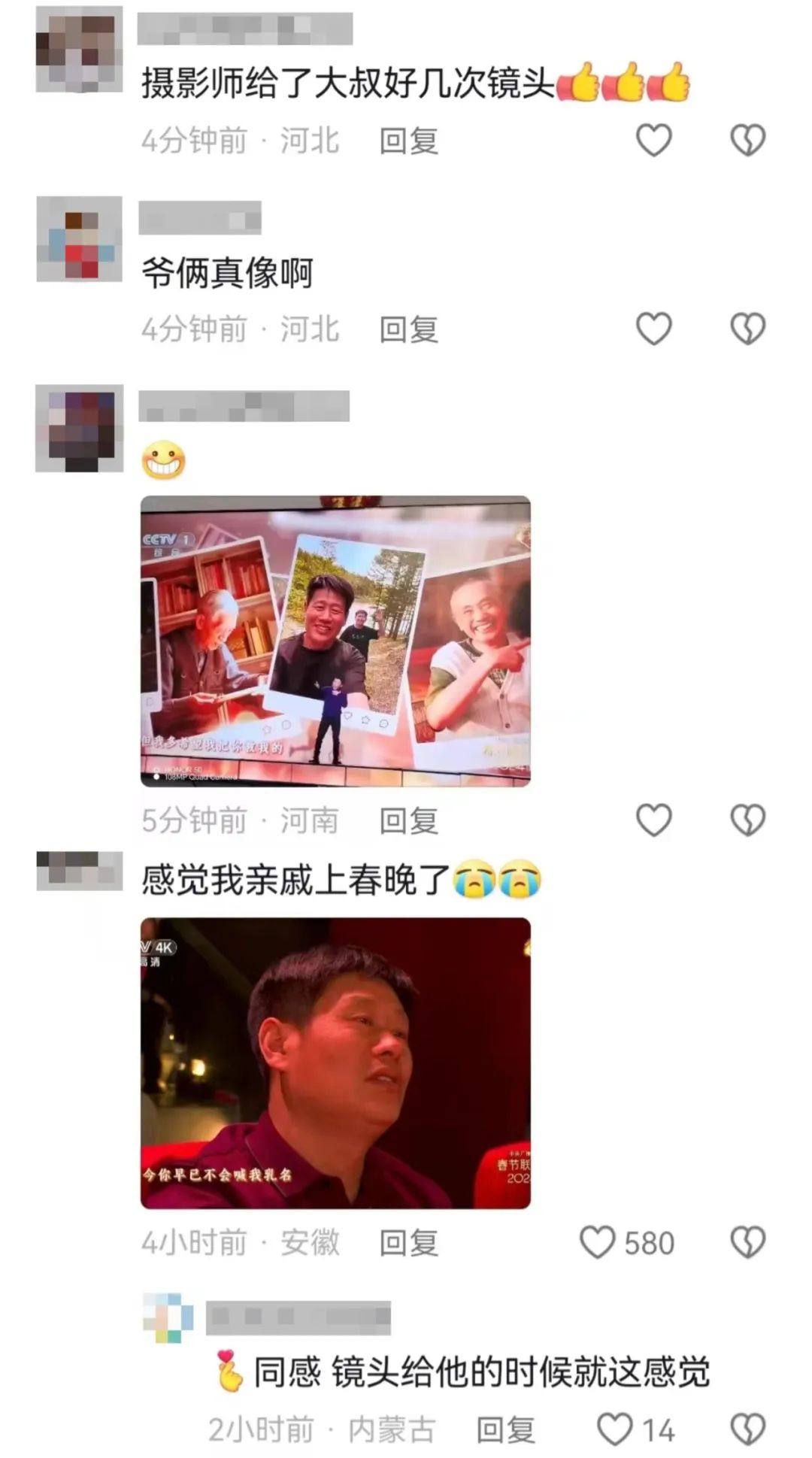
Task: Like the comment from 河南
Action: click(x=653, y=820)
